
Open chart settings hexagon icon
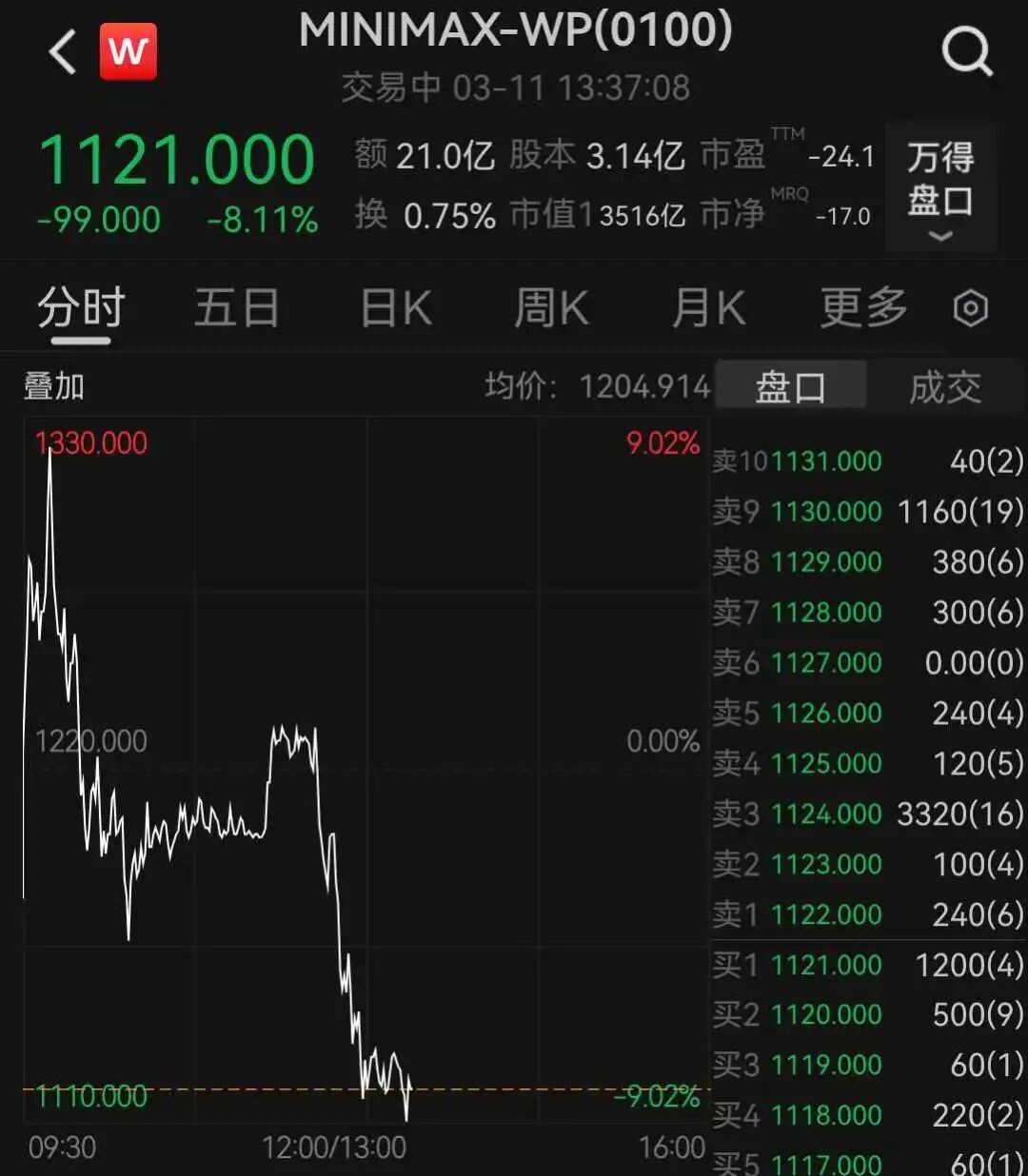[970, 309]
